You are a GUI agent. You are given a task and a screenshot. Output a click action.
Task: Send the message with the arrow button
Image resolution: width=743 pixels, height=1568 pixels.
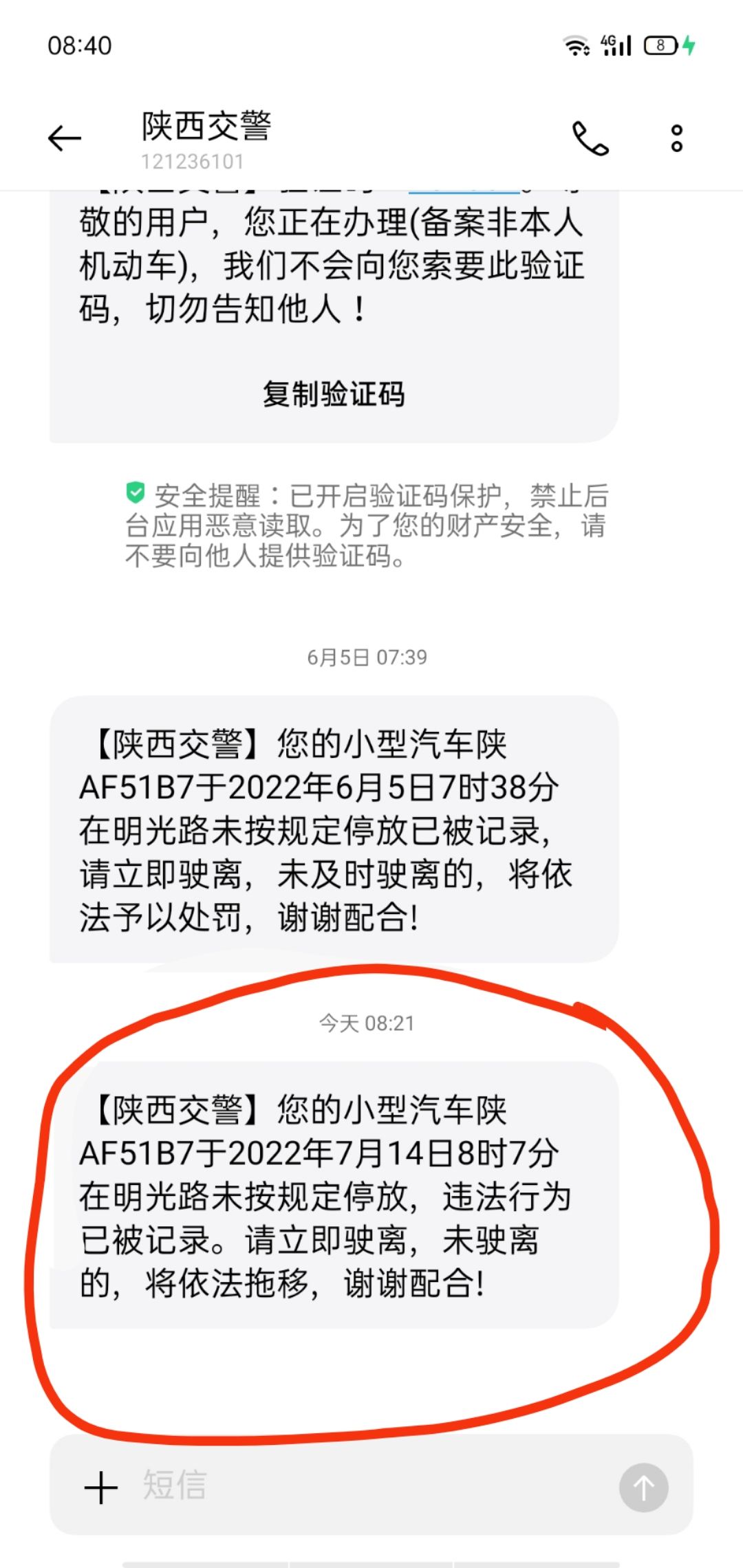[643, 1487]
